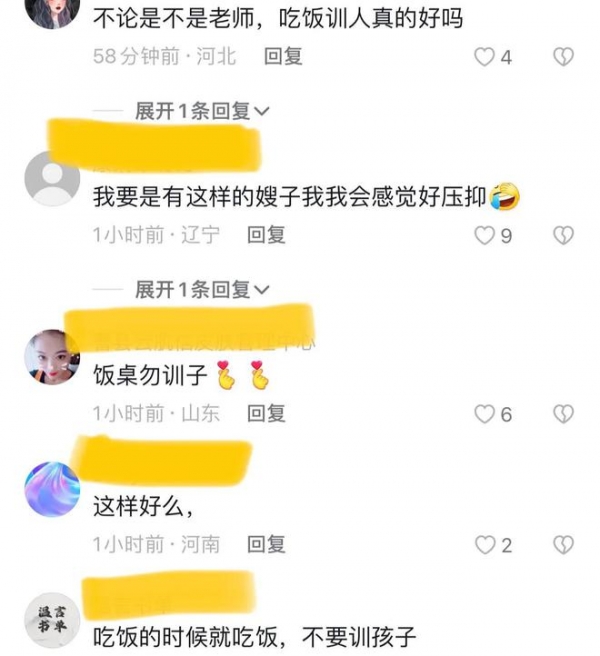
Task: Dislike the comment from 山东
Action: 564,413
